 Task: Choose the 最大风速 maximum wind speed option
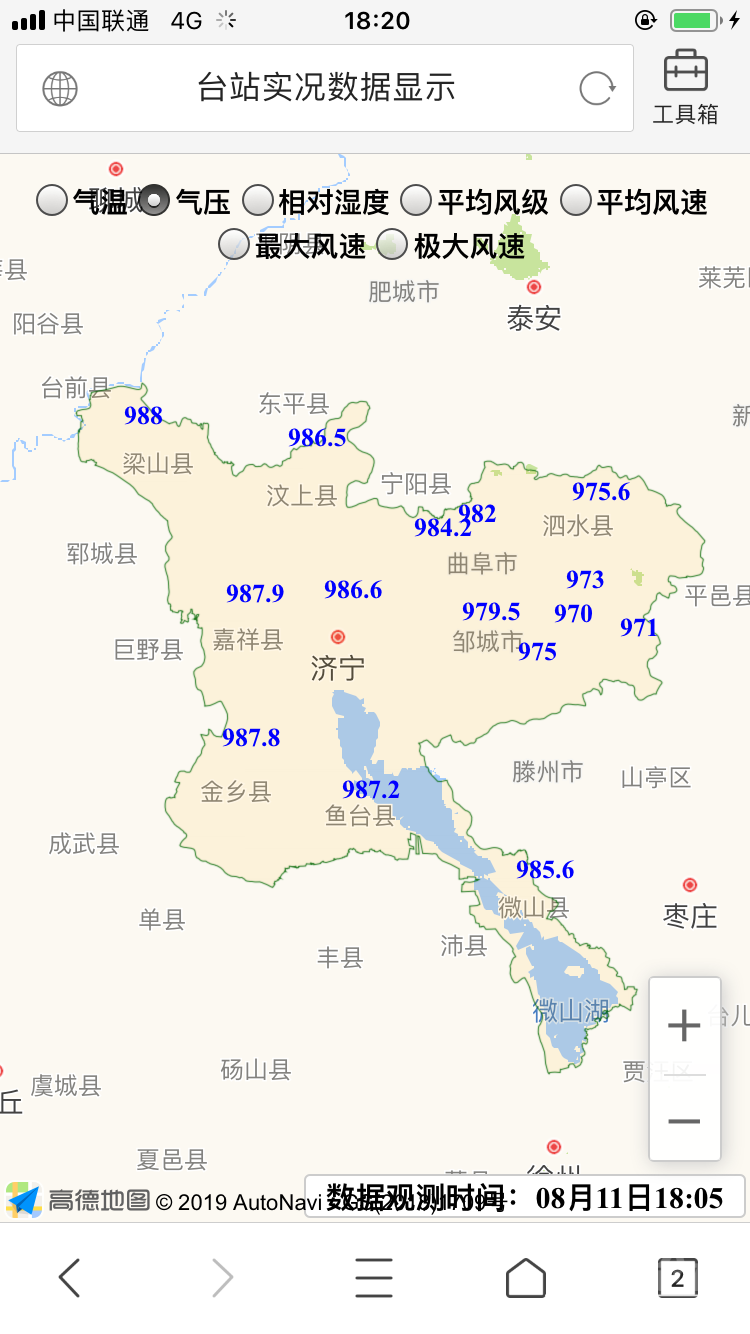click(232, 245)
